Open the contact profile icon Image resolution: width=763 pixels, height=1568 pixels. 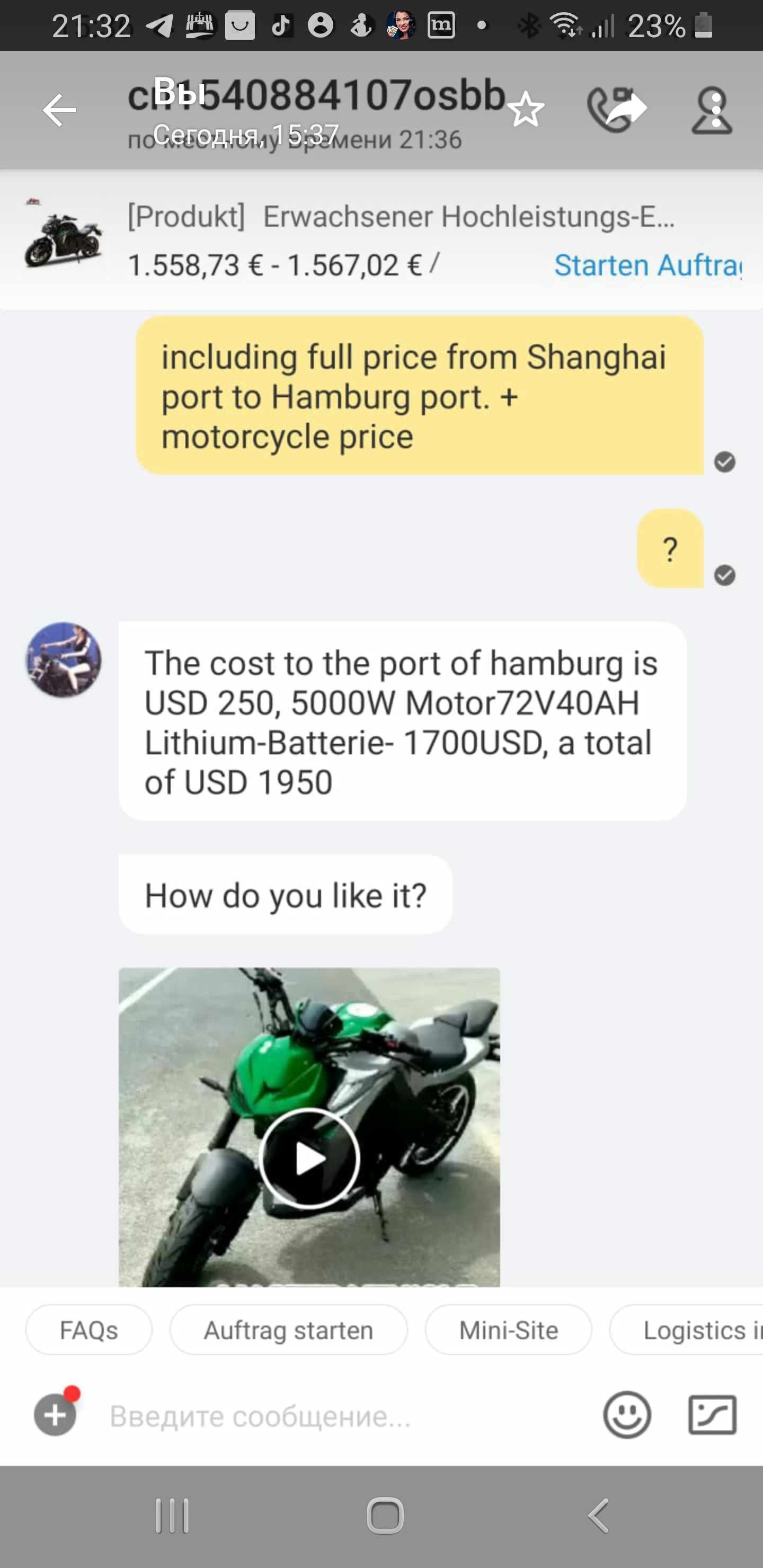[711, 110]
